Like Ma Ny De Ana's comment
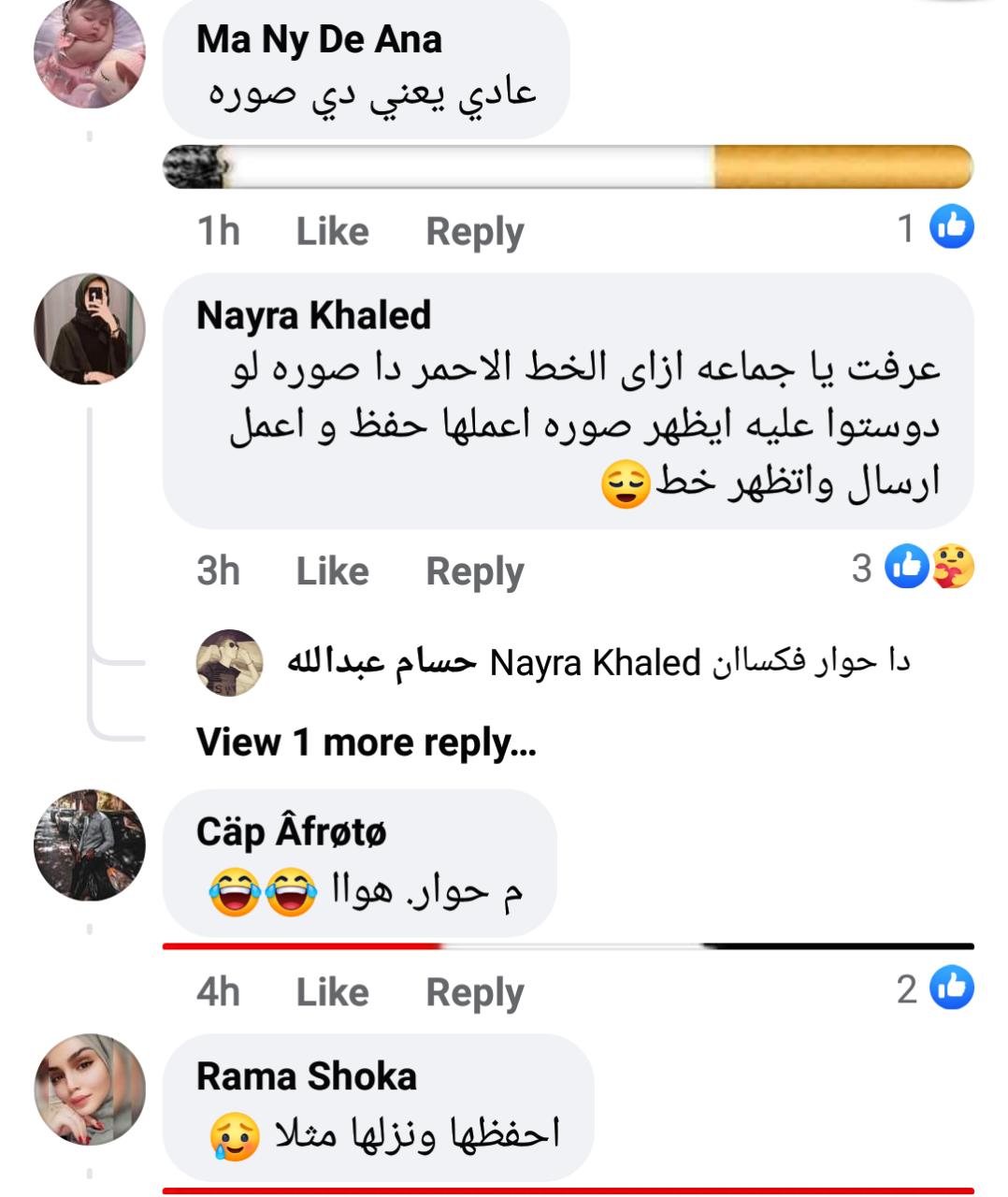Image resolution: width=1008 pixels, height=1197 pixels. pos(332,231)
